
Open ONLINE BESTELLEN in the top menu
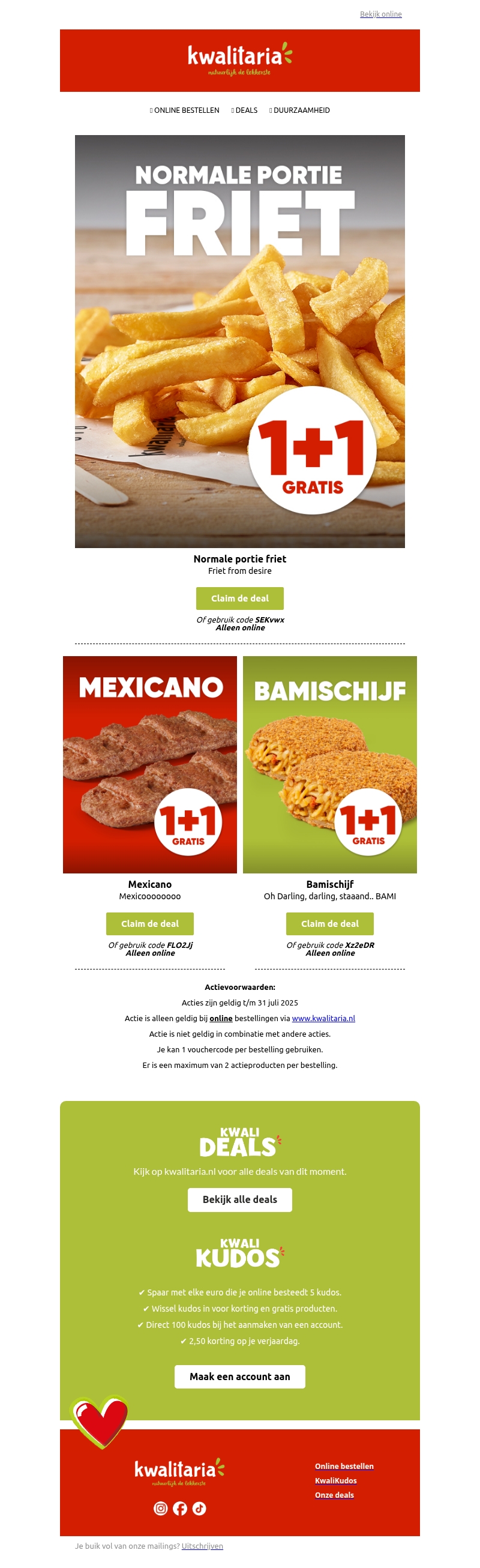186,110
